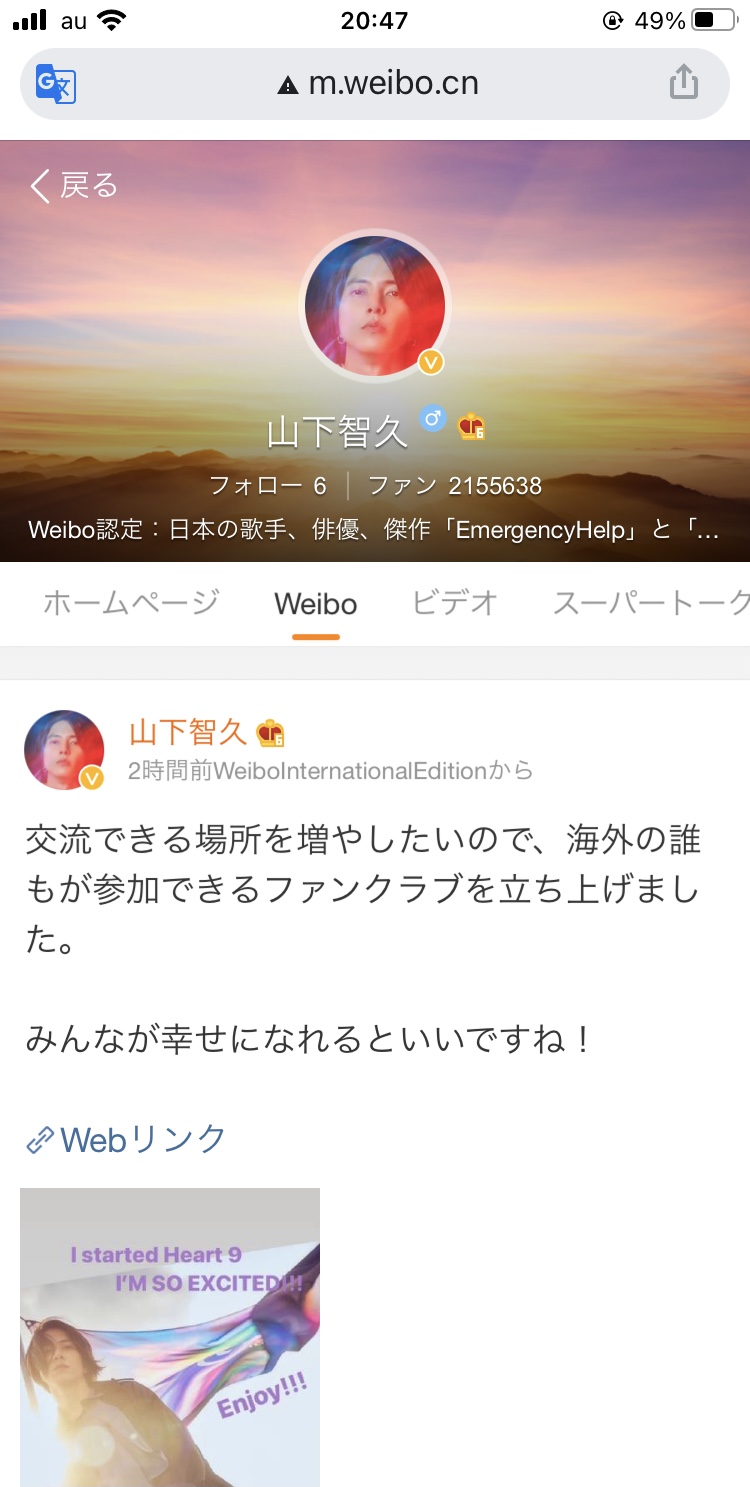Image resolution: width=750 pixels, height=1487 pixels.
Task: Open the author name 山下智久 on post
Action: tap(188, 733)
